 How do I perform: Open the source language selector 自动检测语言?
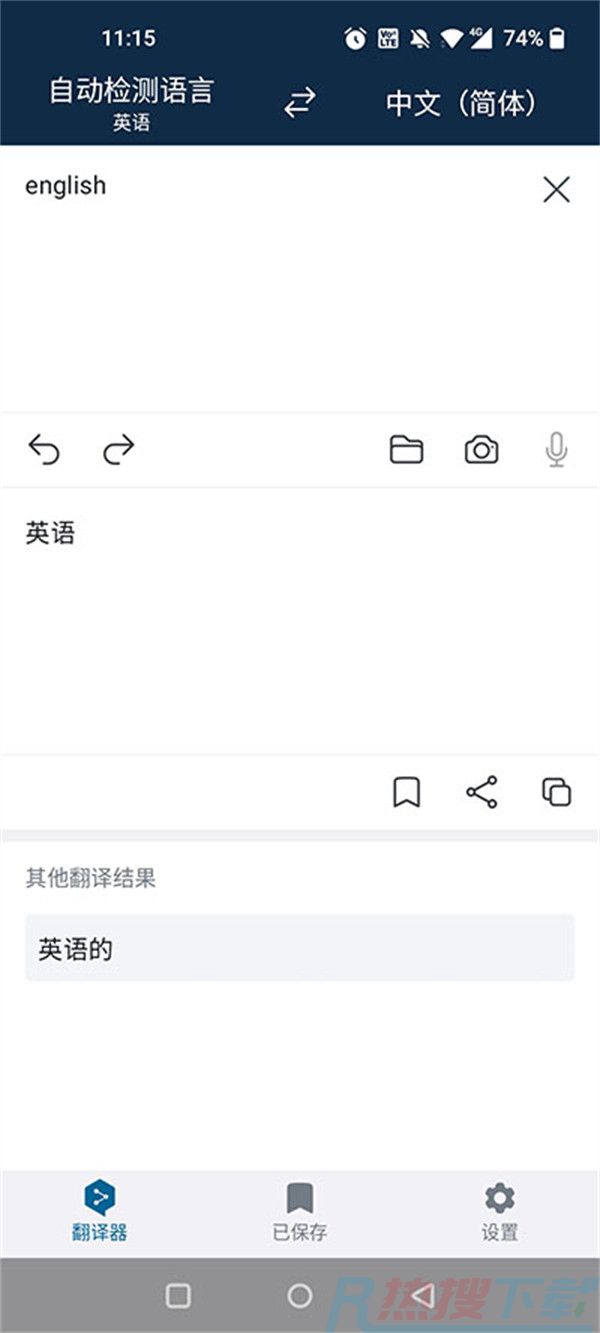[131, 104]
